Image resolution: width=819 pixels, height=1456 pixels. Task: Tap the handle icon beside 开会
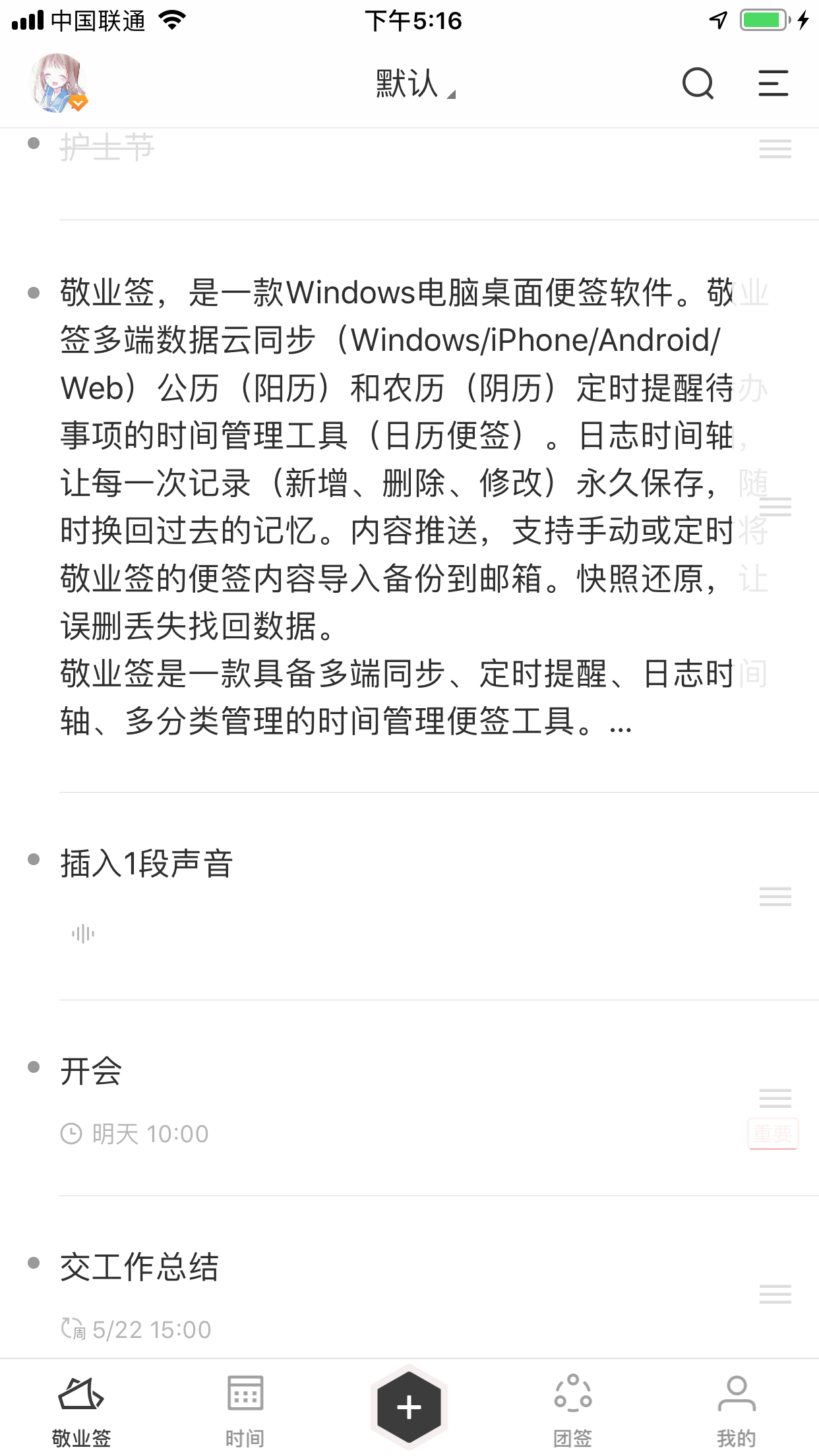click(775, 1098)
